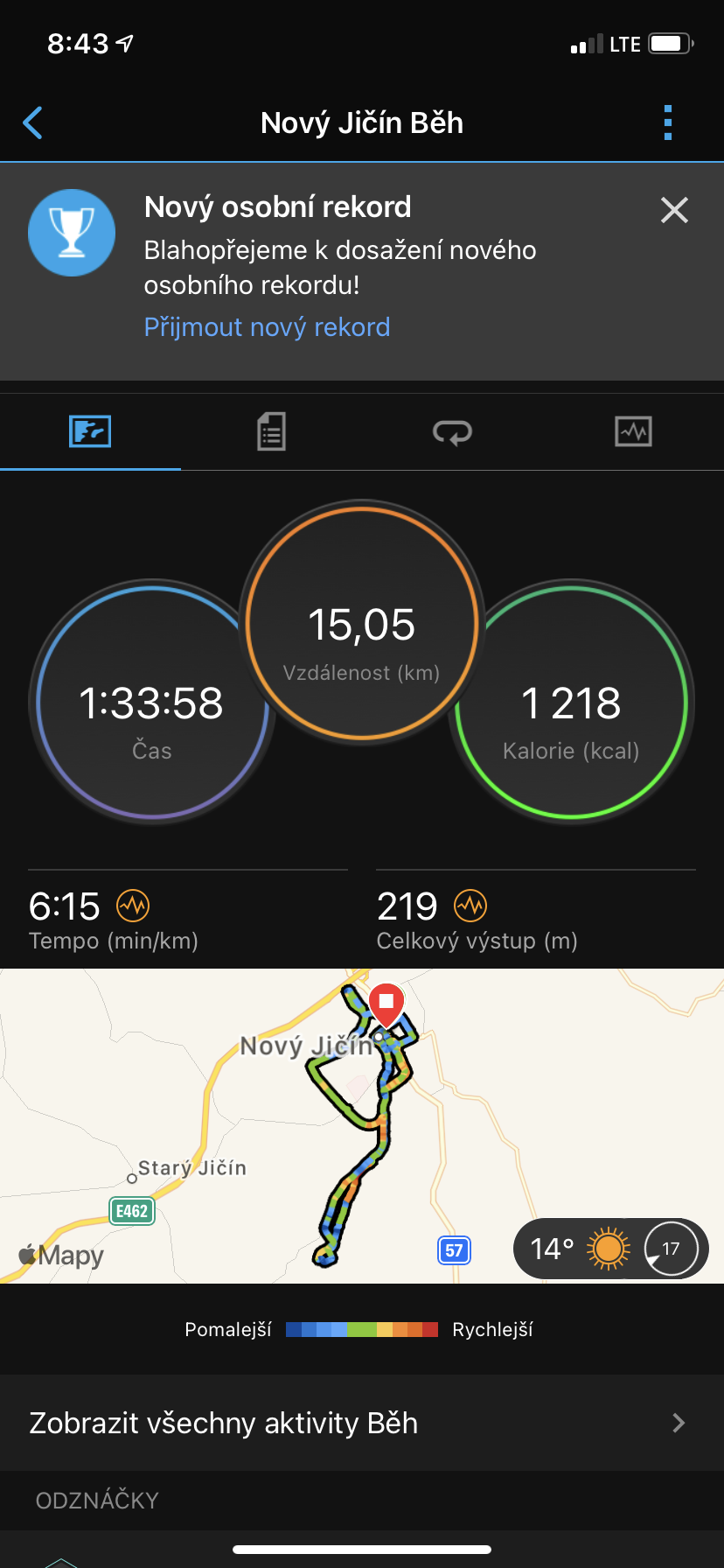
Task: Tap the 14° weather widget
Action: [610, 1249]
